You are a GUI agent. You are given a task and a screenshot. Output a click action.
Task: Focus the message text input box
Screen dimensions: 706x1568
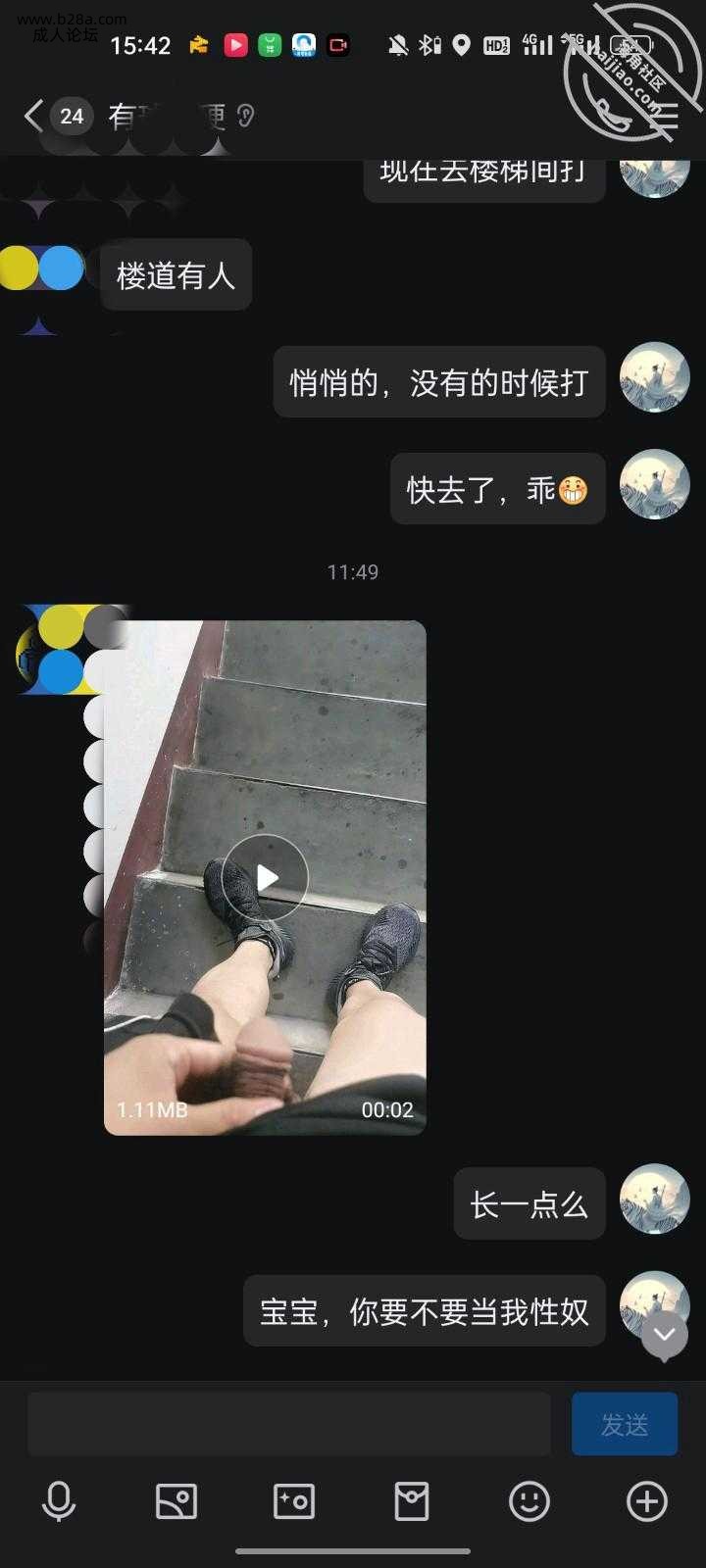coord(288,1424)
